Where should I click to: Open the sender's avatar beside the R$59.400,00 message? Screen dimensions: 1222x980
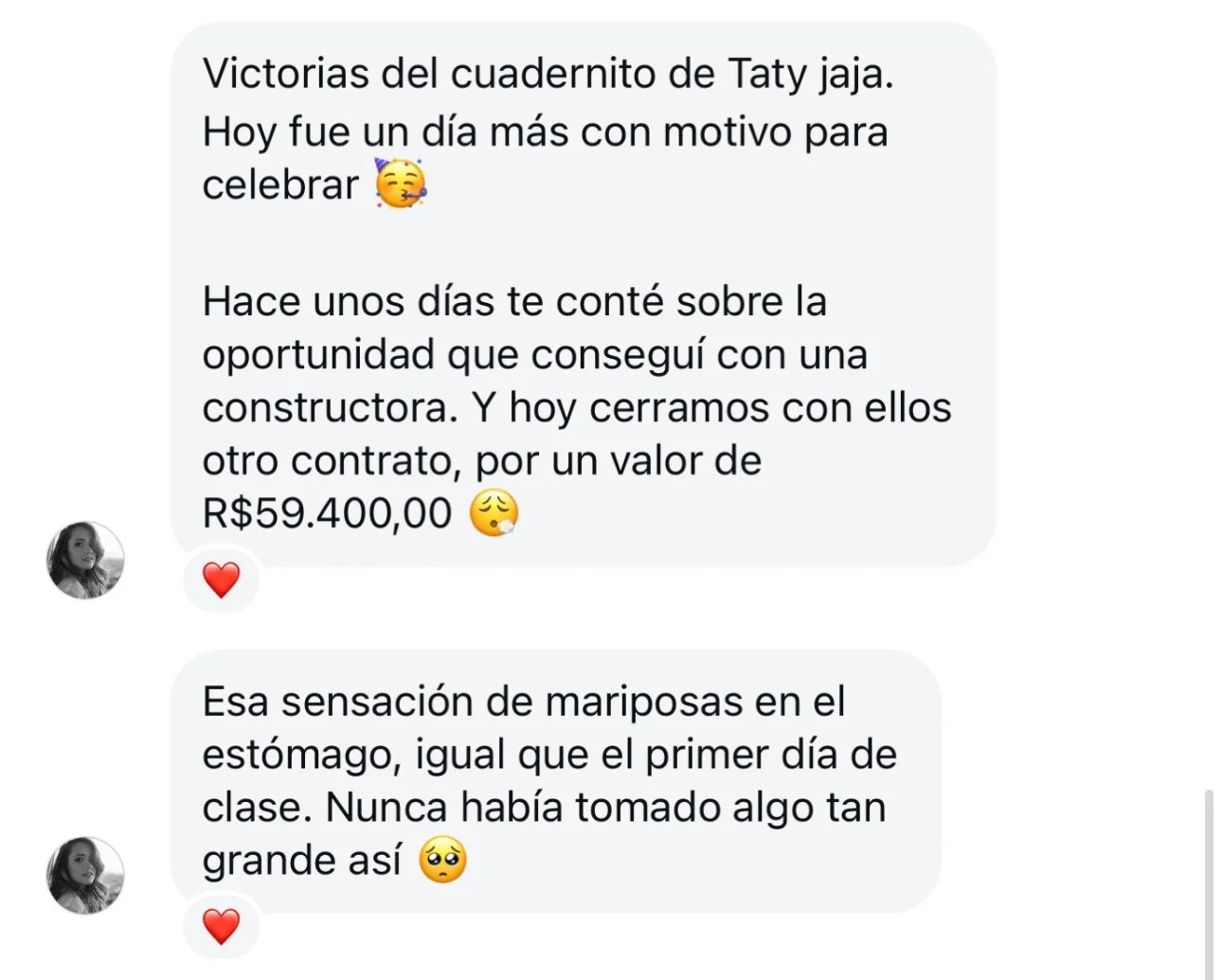tap(85, 560)
